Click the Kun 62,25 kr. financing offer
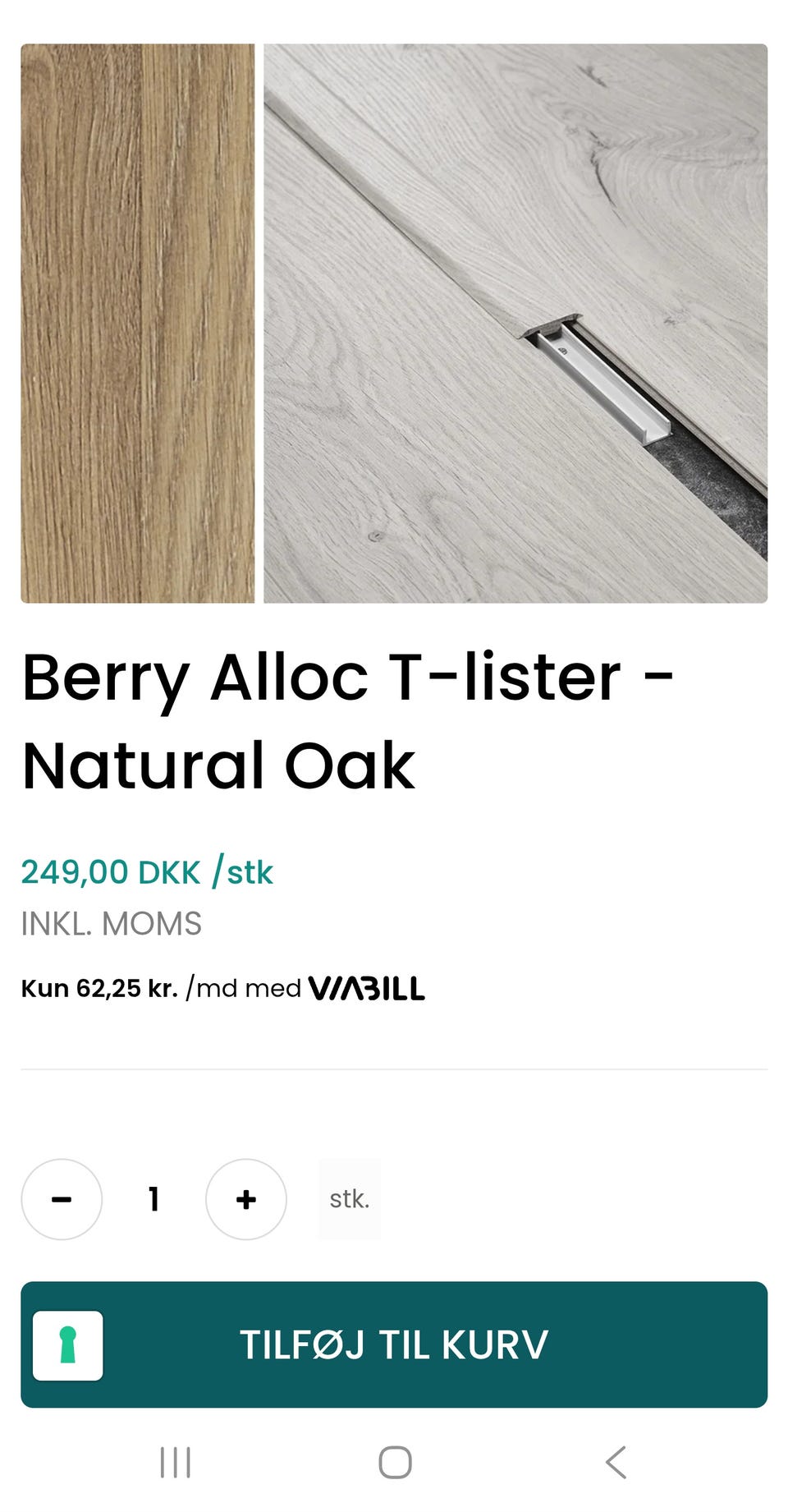Image resolution: width=788 pixels, height=1512 pixels. coord(98,987)
